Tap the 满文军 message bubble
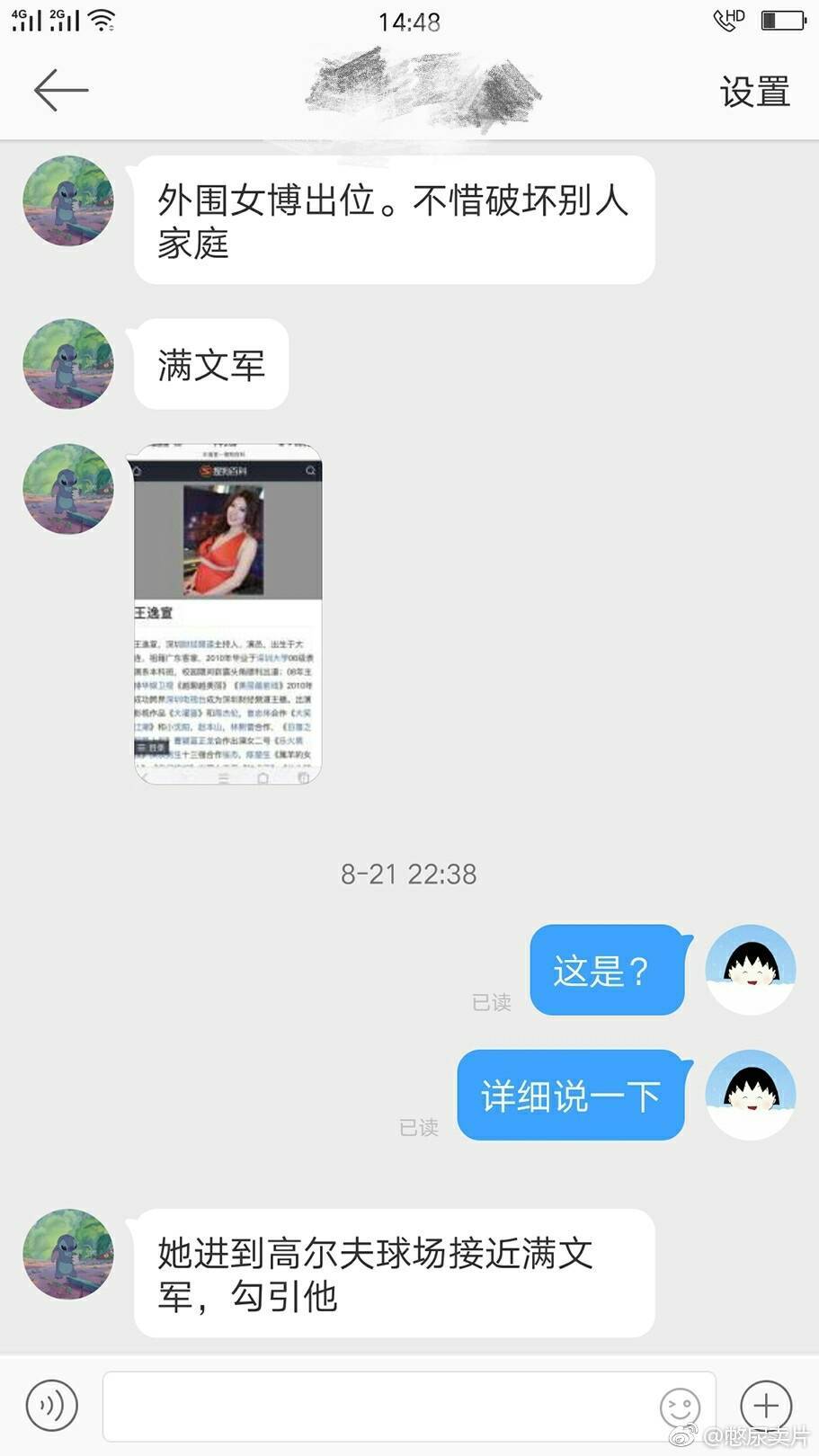 pyautogui.click(x=210, y=363)
